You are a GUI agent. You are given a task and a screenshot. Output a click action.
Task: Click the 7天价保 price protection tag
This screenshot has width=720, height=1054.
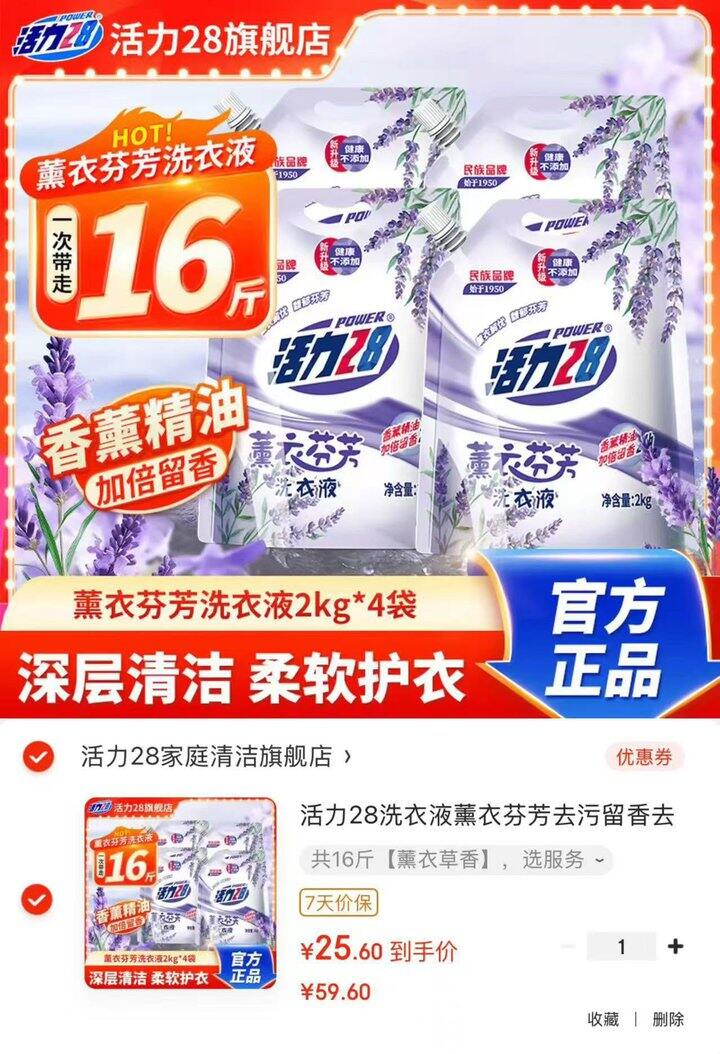coord(335,903)
